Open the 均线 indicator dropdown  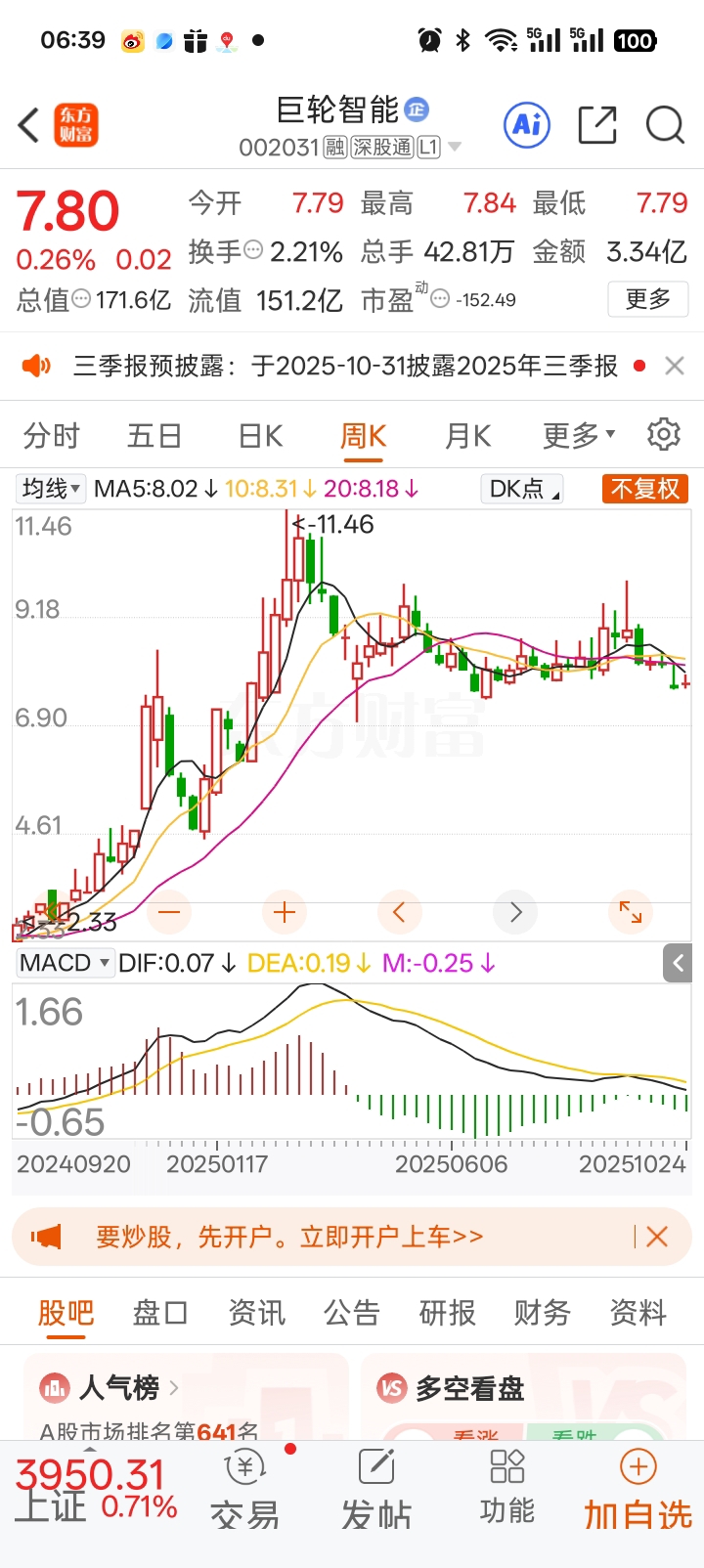click(x=53, y=489)
